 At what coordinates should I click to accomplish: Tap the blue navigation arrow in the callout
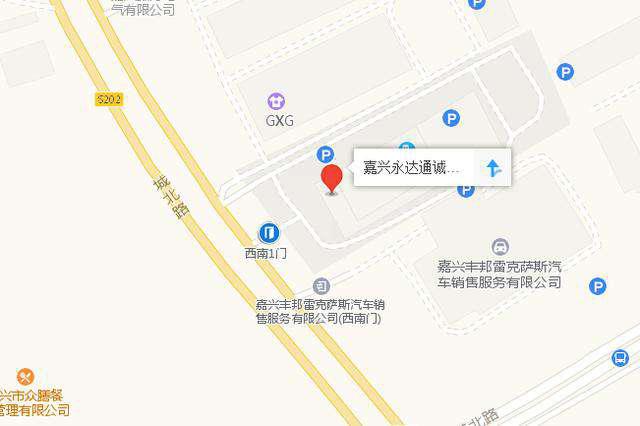tap(492, 168)
